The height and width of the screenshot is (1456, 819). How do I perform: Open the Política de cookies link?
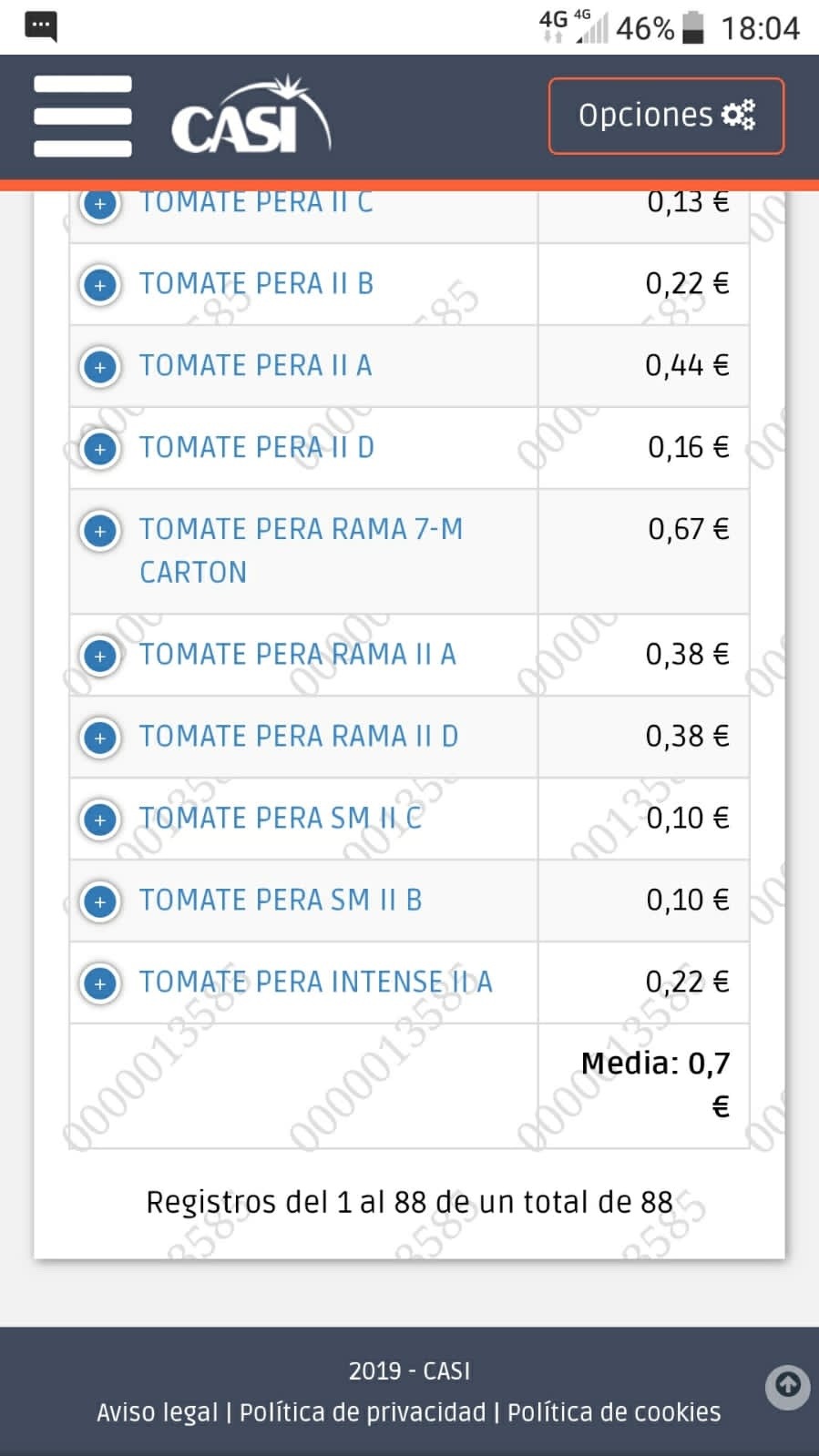pyautogui.click(x=614, y=1412)
